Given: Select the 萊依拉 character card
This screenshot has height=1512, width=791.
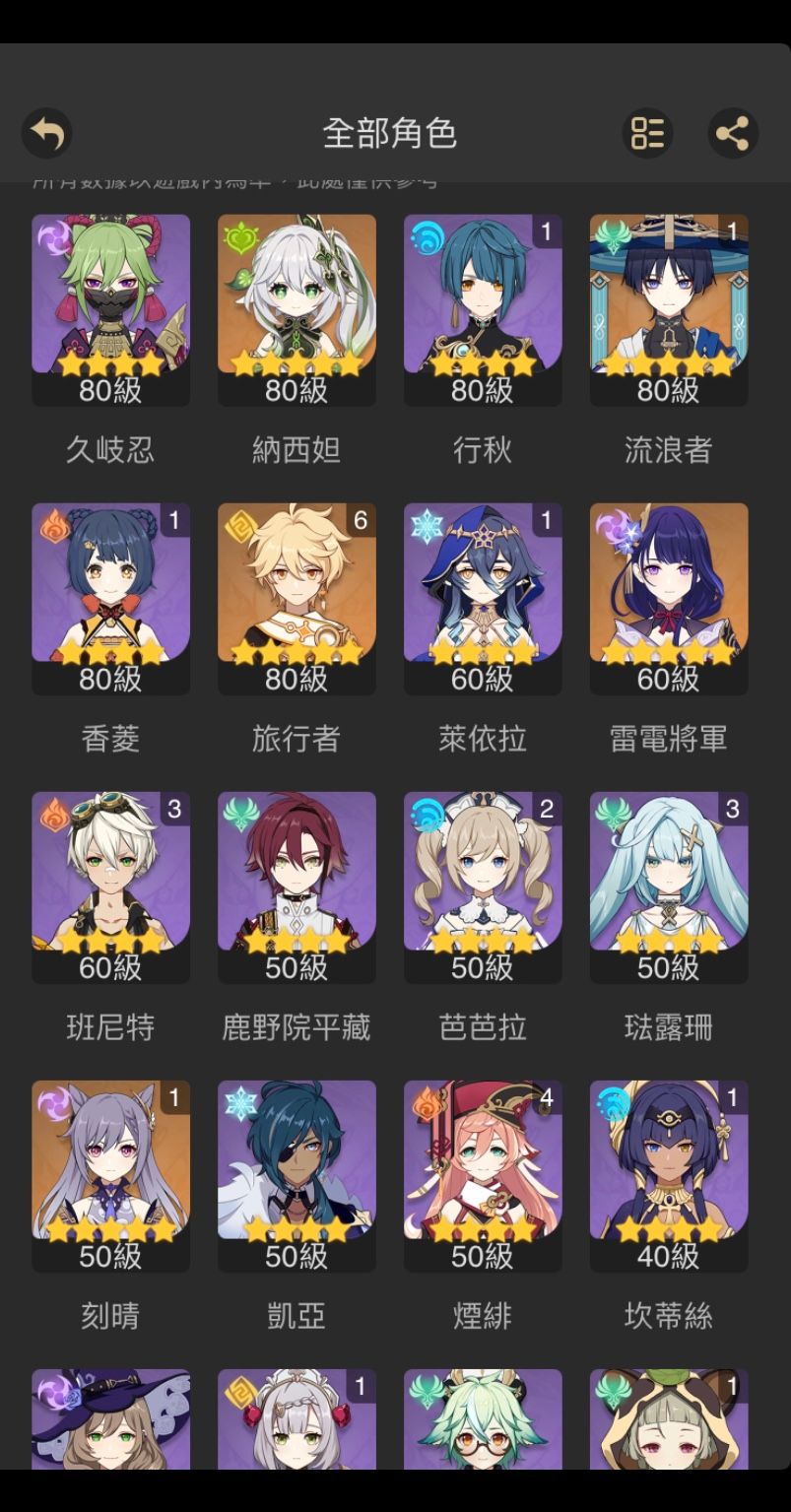Looking at the screenshot, I should 483,598.
